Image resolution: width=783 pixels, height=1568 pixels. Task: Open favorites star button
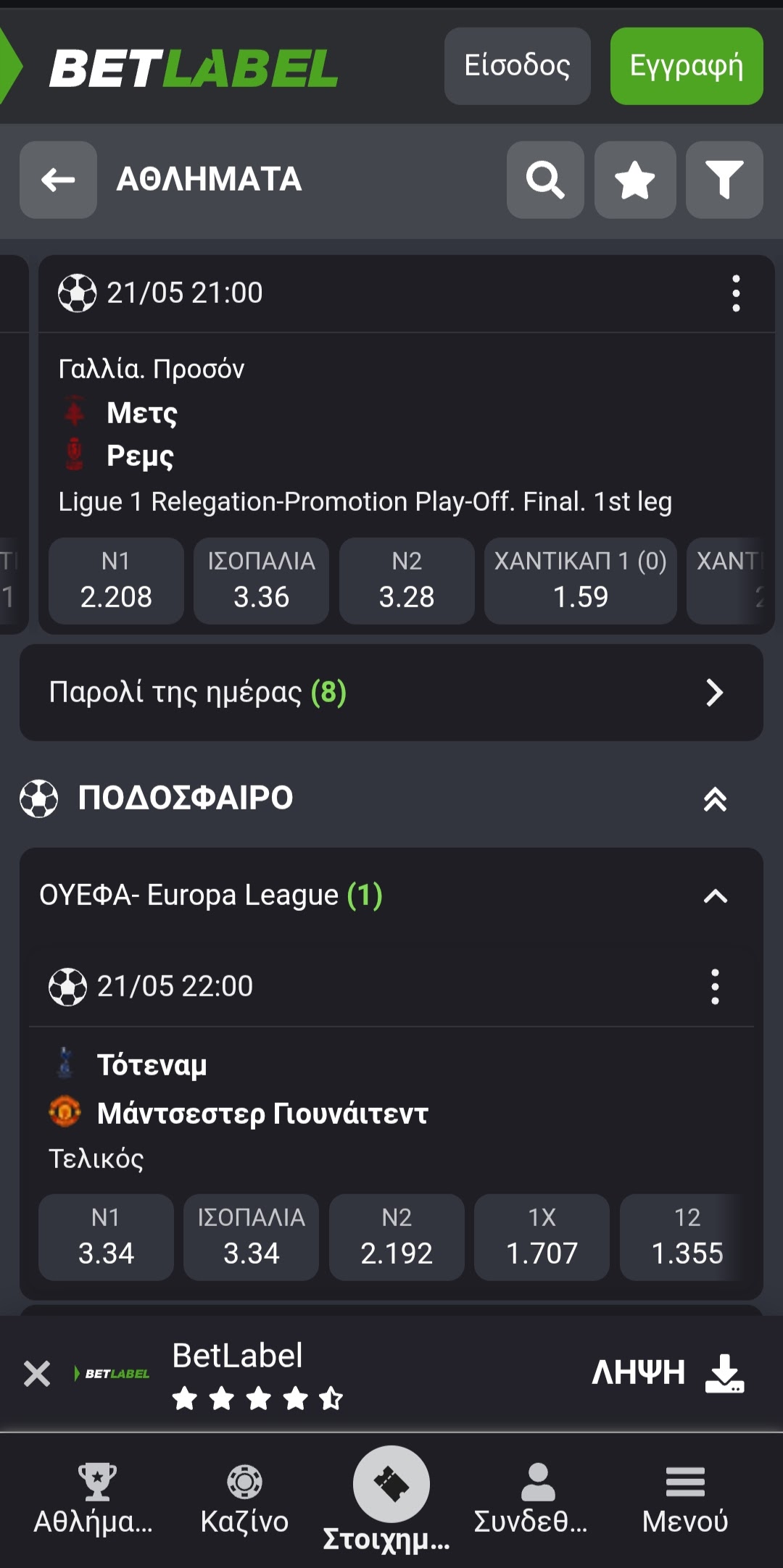(635, 180)
